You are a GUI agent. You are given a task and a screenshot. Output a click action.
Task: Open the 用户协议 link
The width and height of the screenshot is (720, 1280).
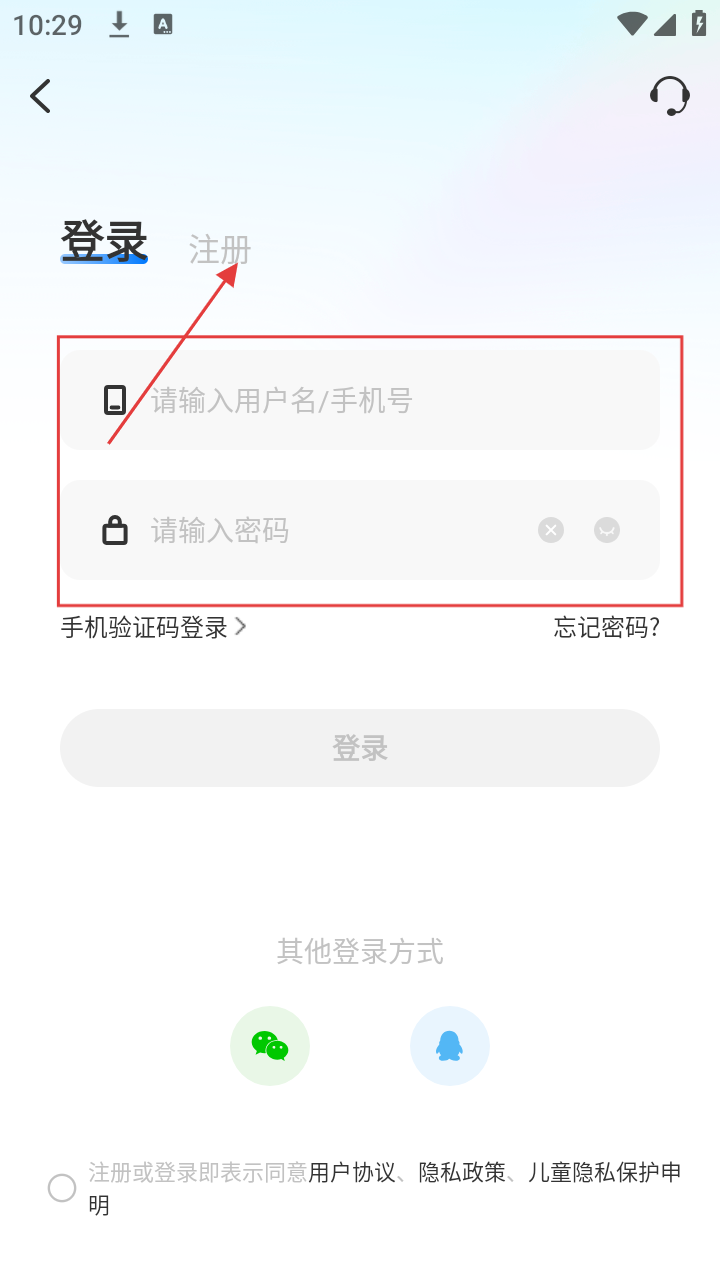(352, 1173)
